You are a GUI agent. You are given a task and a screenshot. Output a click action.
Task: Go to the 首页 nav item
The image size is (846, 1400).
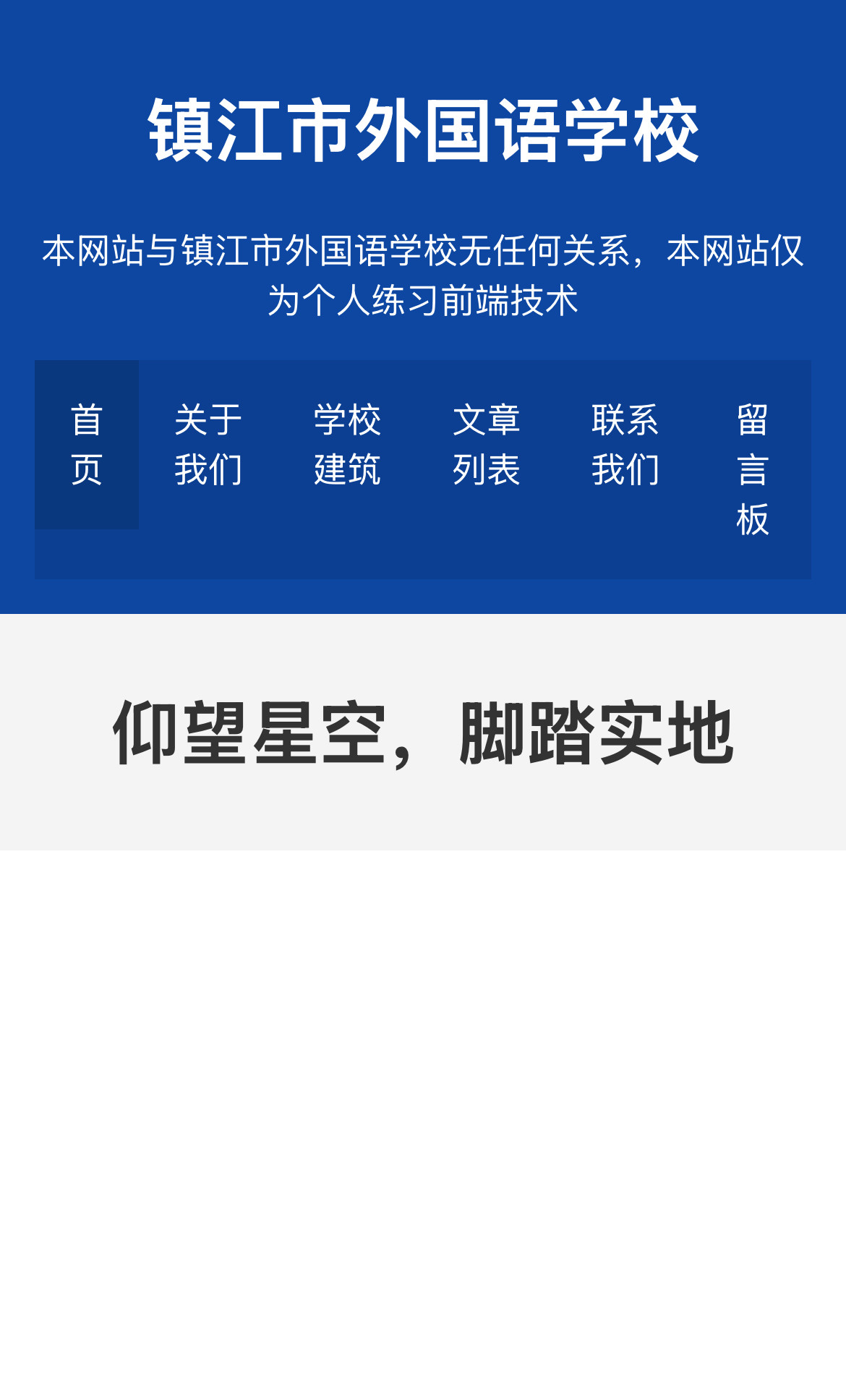tap(87, 444)
